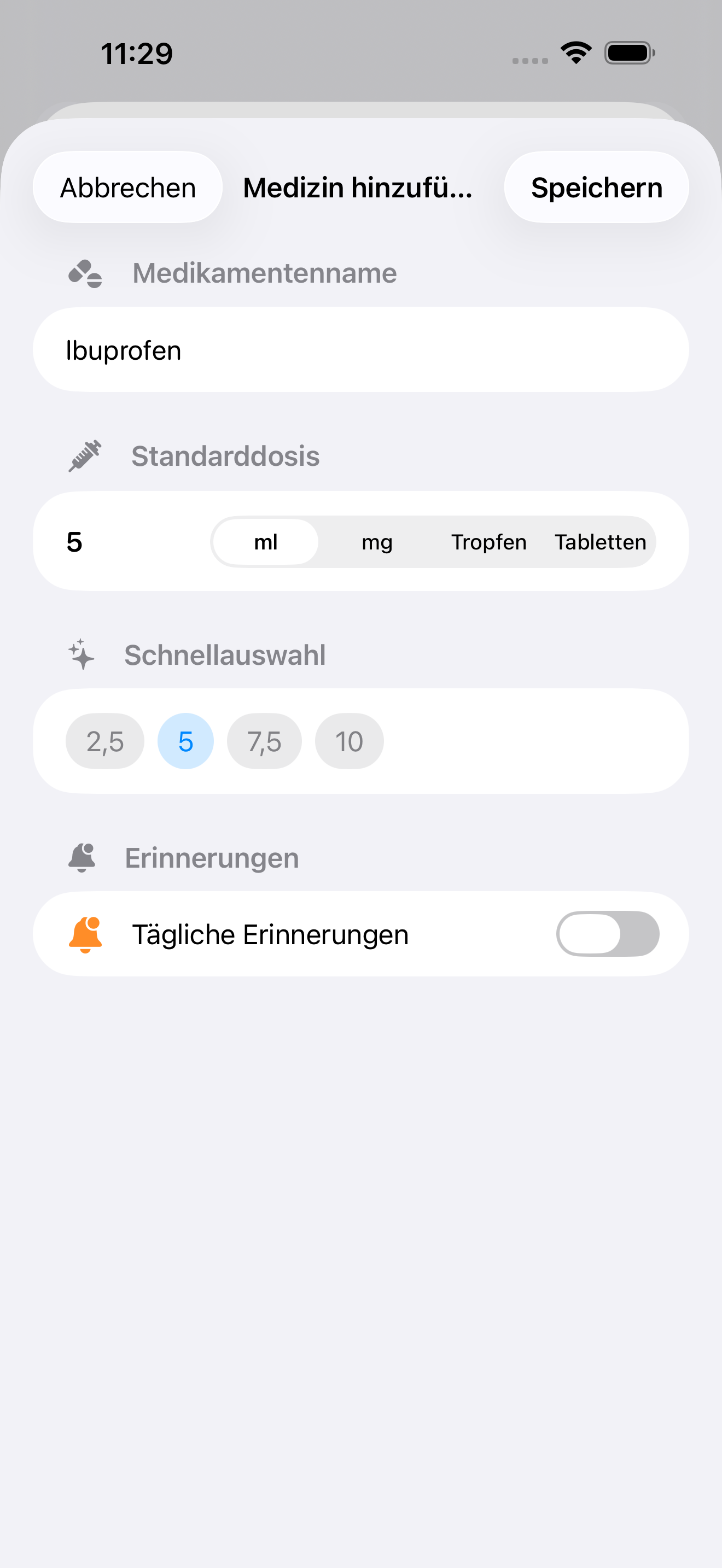Image resolution: width=722 pixels, height=1568 pixels.
Task: Select the 7,5 quick dose chip
Action: (x=264, y=741)
